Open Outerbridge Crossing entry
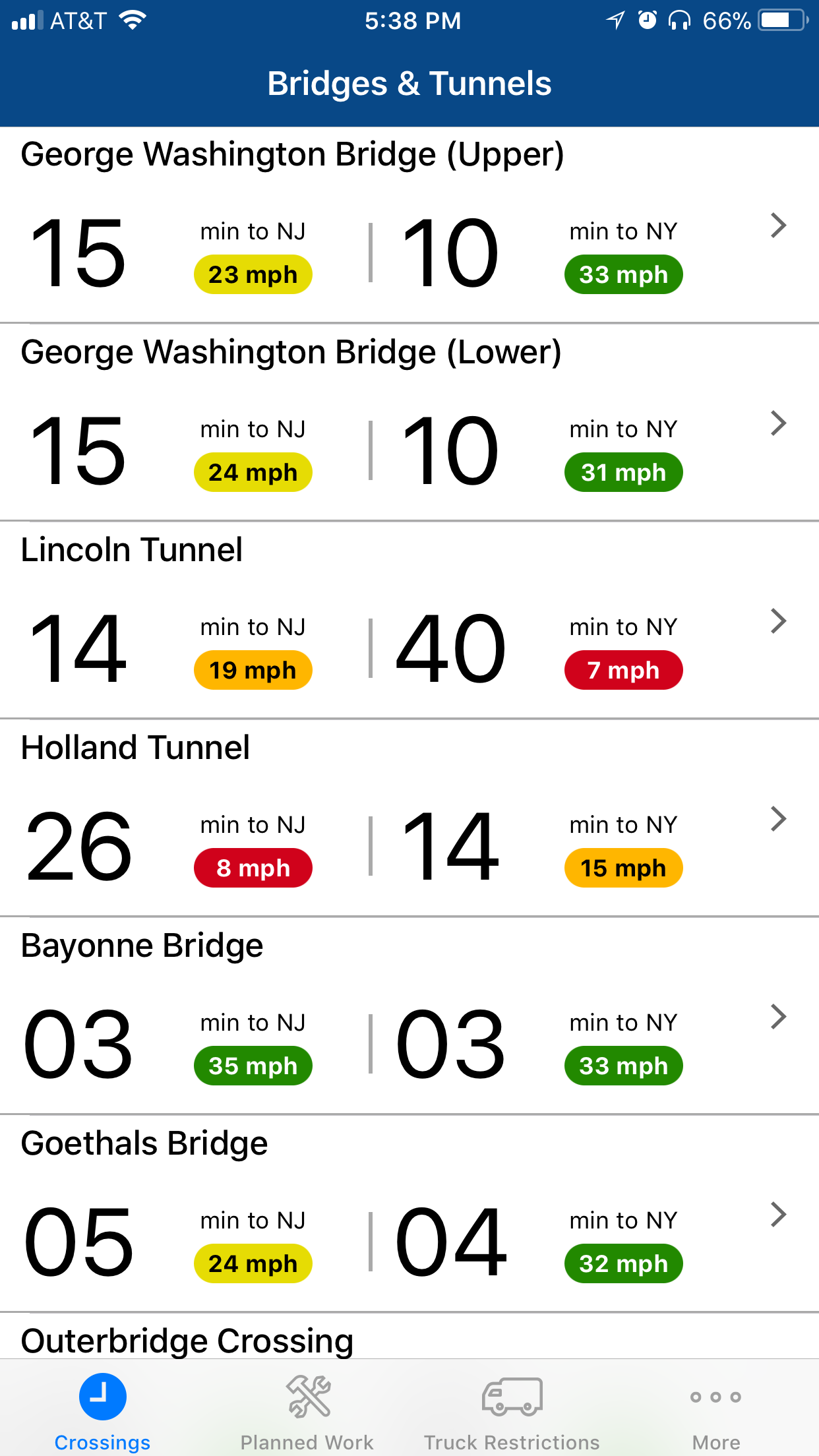This screenshot has height=1456, width=819. click(x=187, y=1340)
